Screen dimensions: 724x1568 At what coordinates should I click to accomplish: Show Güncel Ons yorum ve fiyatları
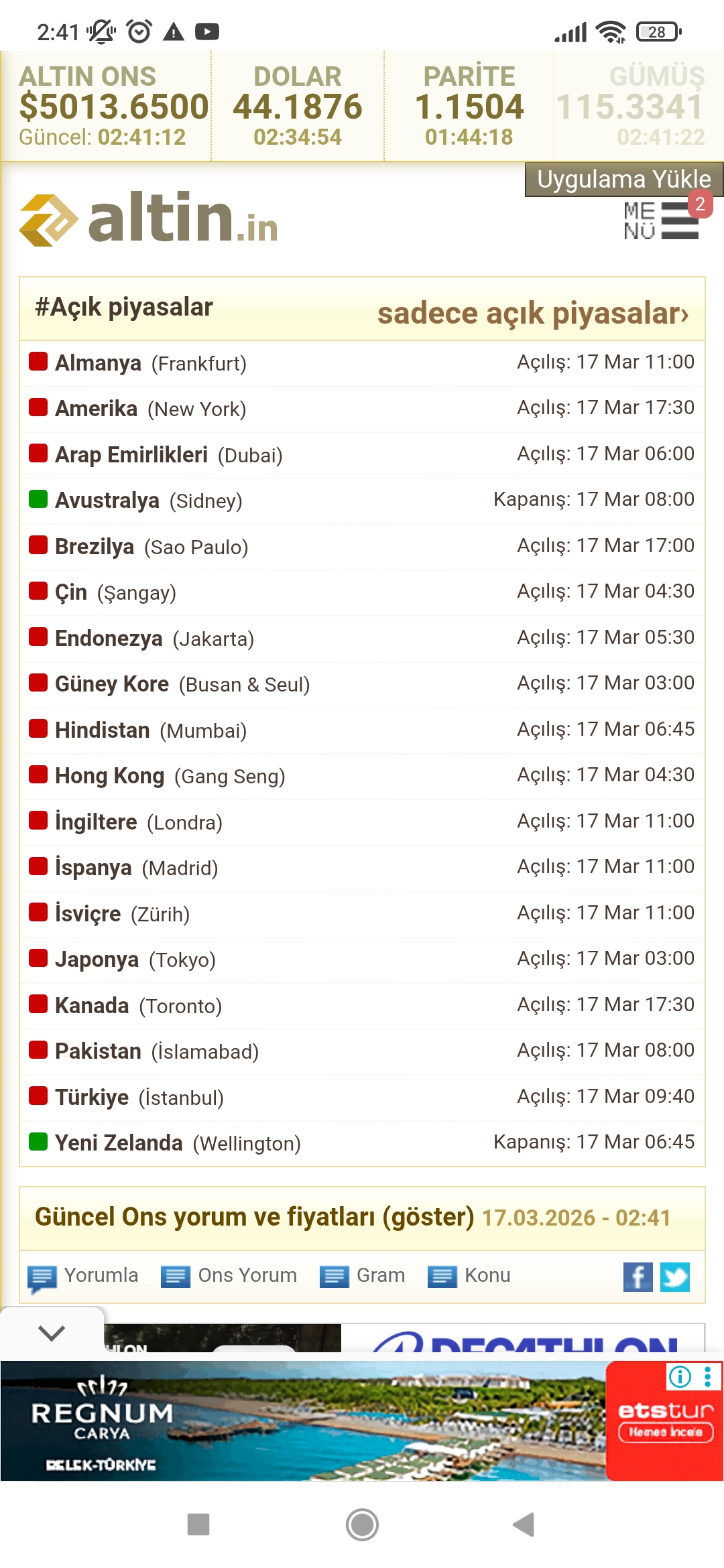tap(255, 1217)
